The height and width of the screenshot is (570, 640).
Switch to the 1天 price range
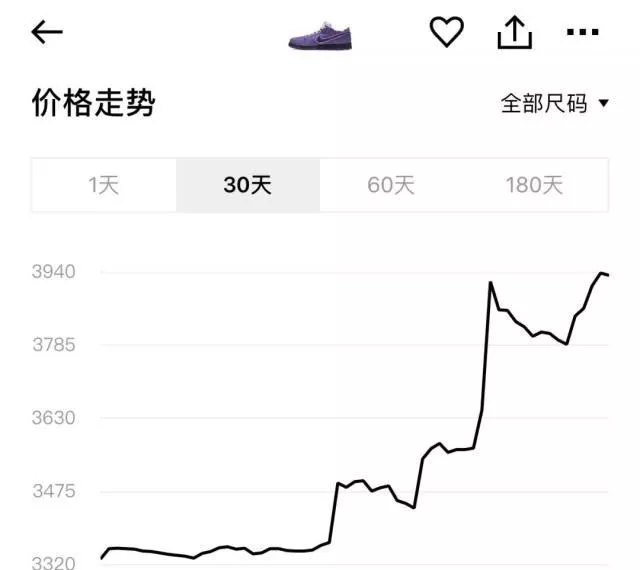(x=104, y=185)
